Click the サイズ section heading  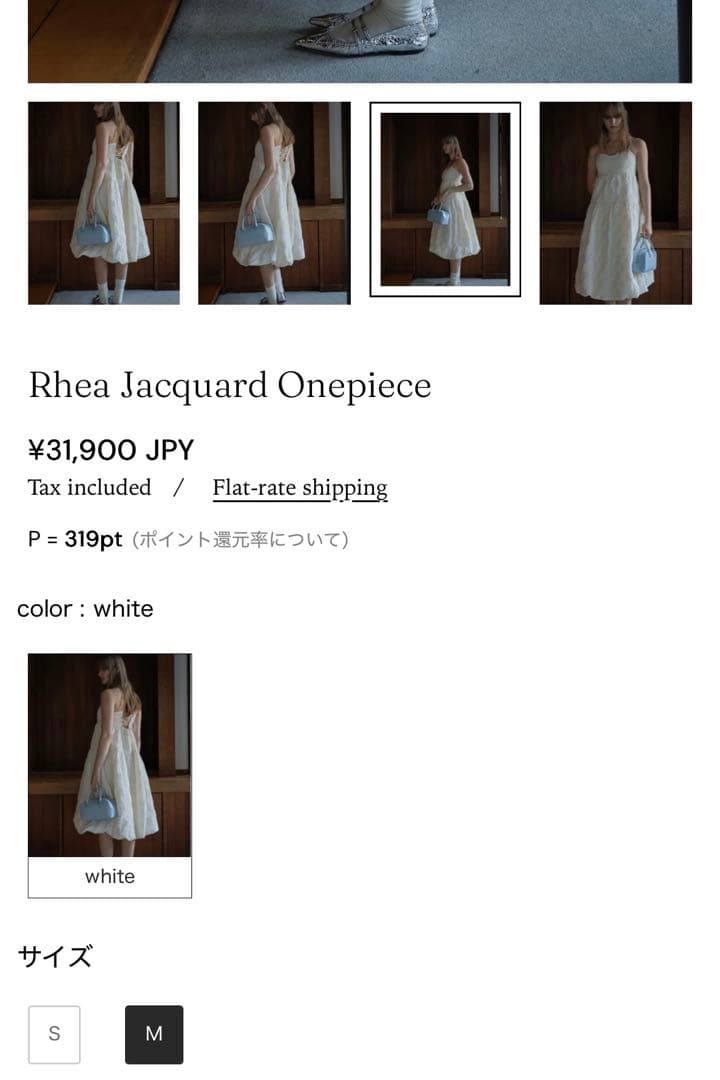click(54, 956)
